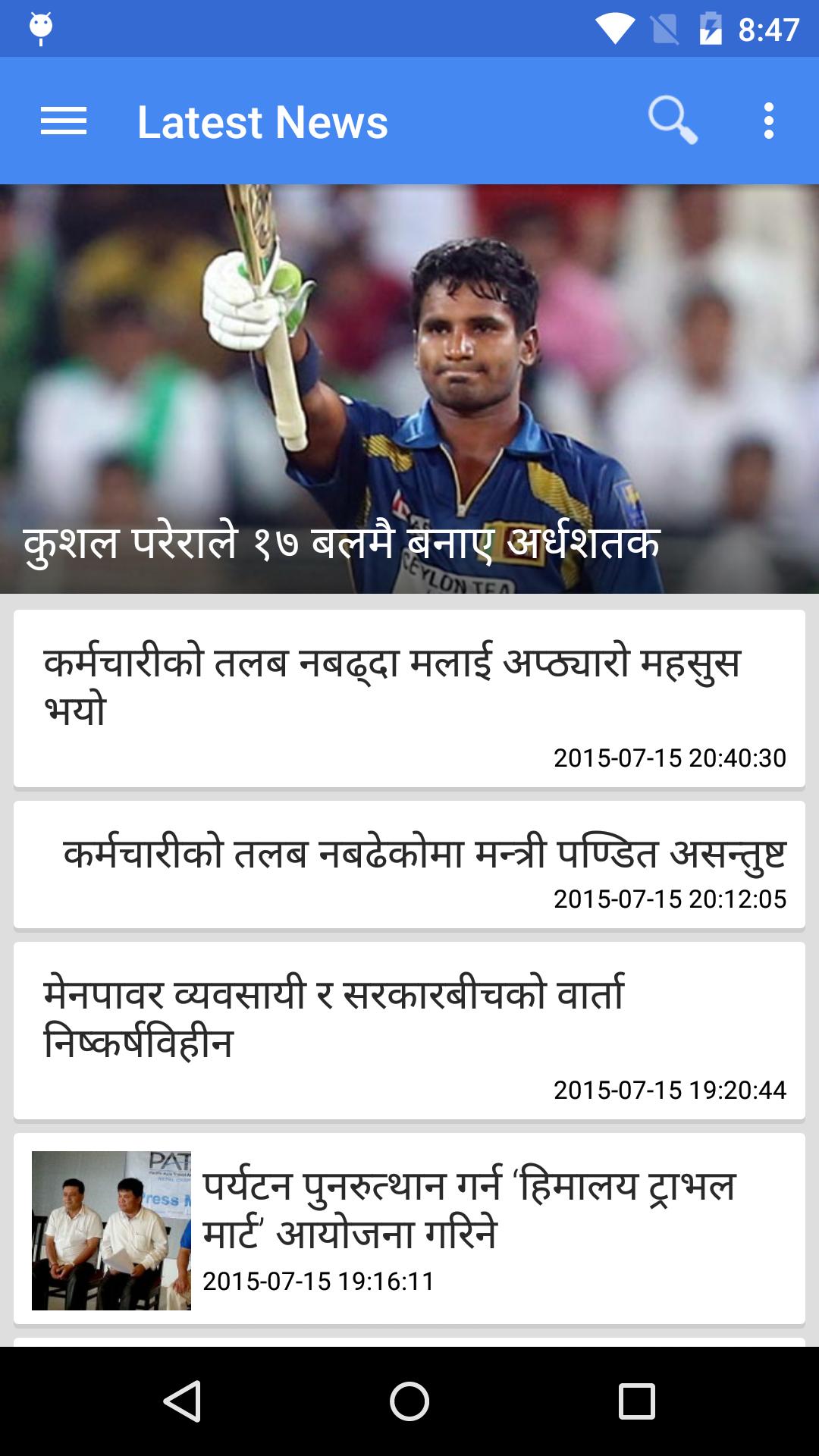Open the news item dated 2015-07-15 19:20:44
Viewport: 819px width, 1456px height.
pyautogui.click(x=409, y=1030)
